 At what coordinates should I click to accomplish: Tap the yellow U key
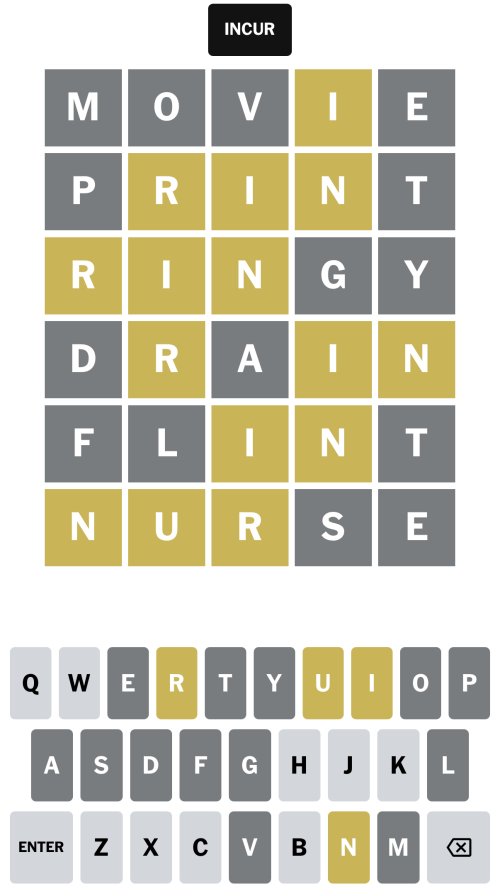[323, 683]
